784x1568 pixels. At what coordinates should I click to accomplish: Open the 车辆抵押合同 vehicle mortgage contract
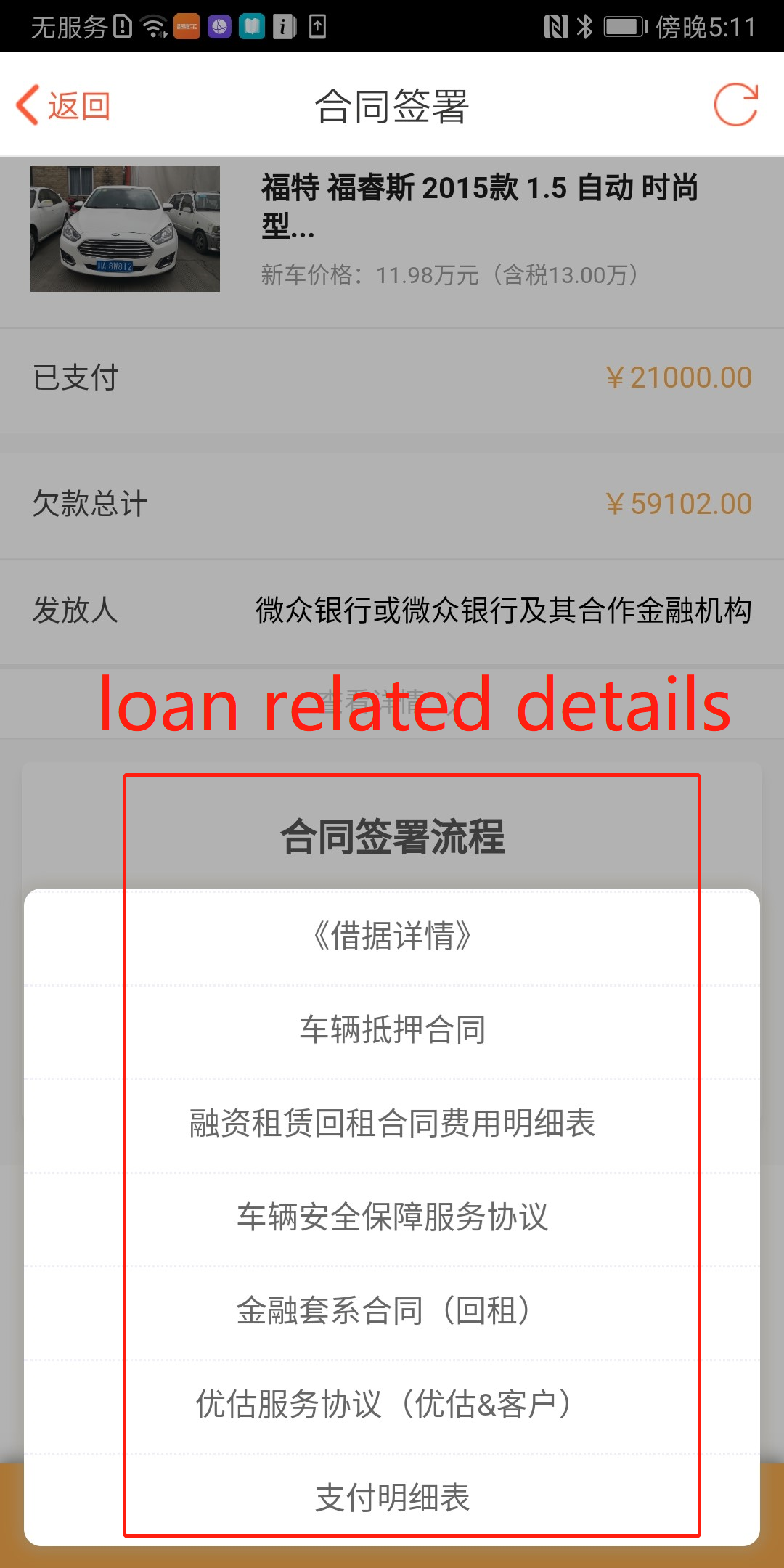coord(392,1031)
